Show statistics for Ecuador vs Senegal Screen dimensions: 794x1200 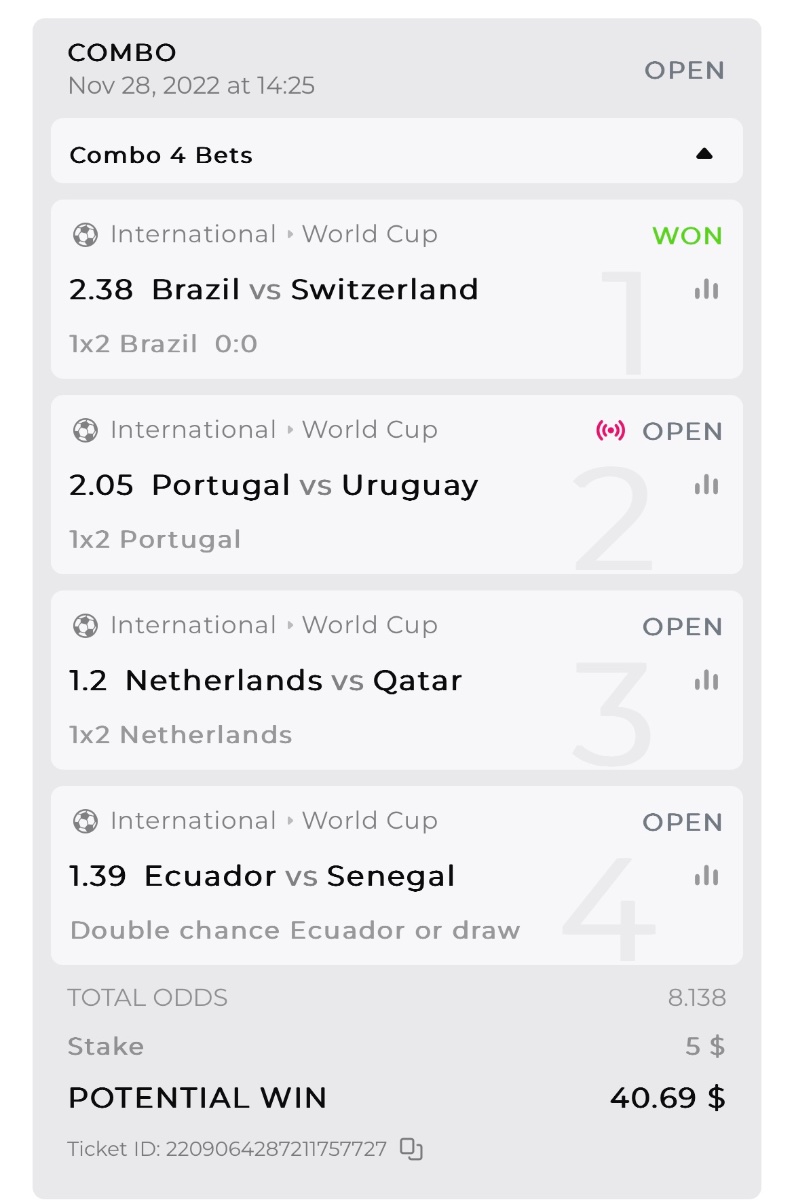(706, 876)
